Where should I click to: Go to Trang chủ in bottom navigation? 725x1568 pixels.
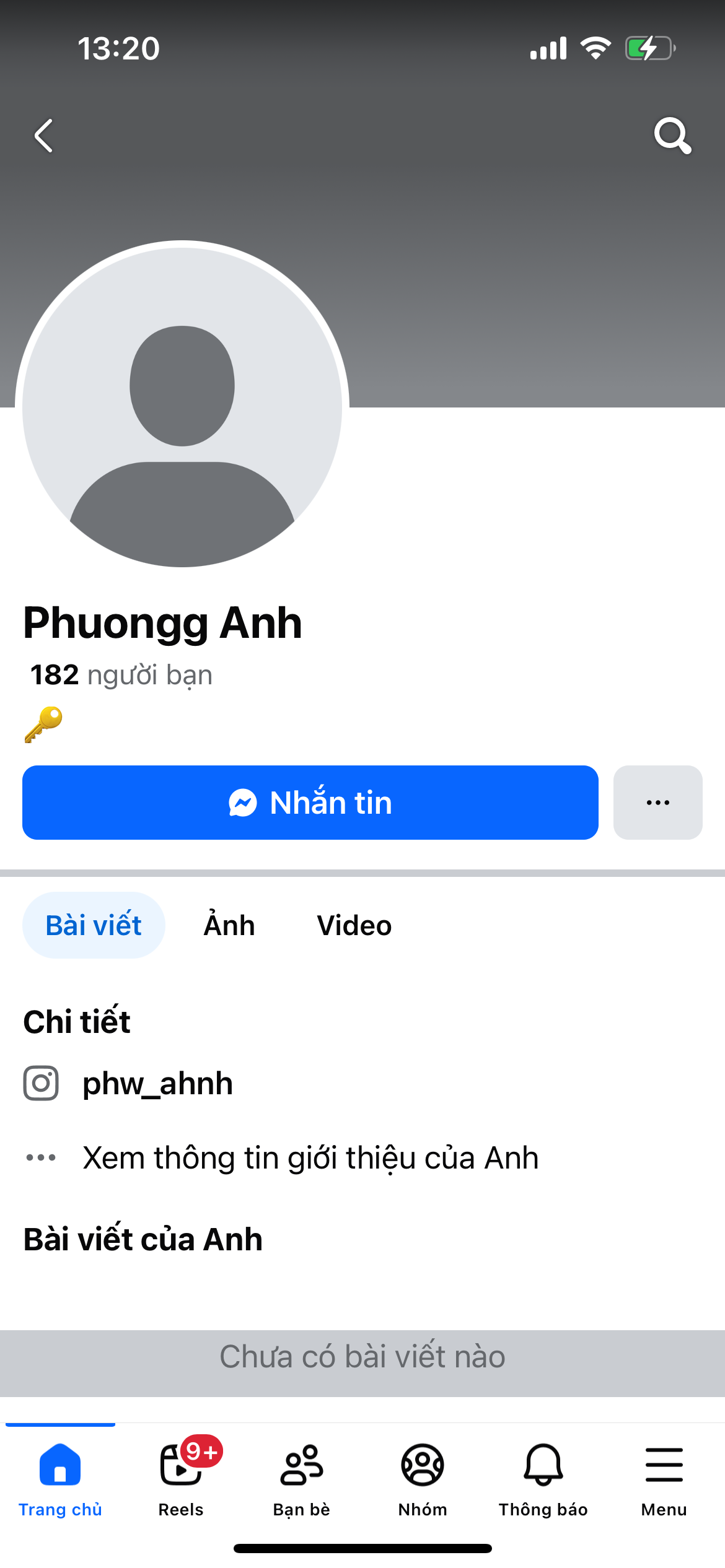[x=60, y=1479]
